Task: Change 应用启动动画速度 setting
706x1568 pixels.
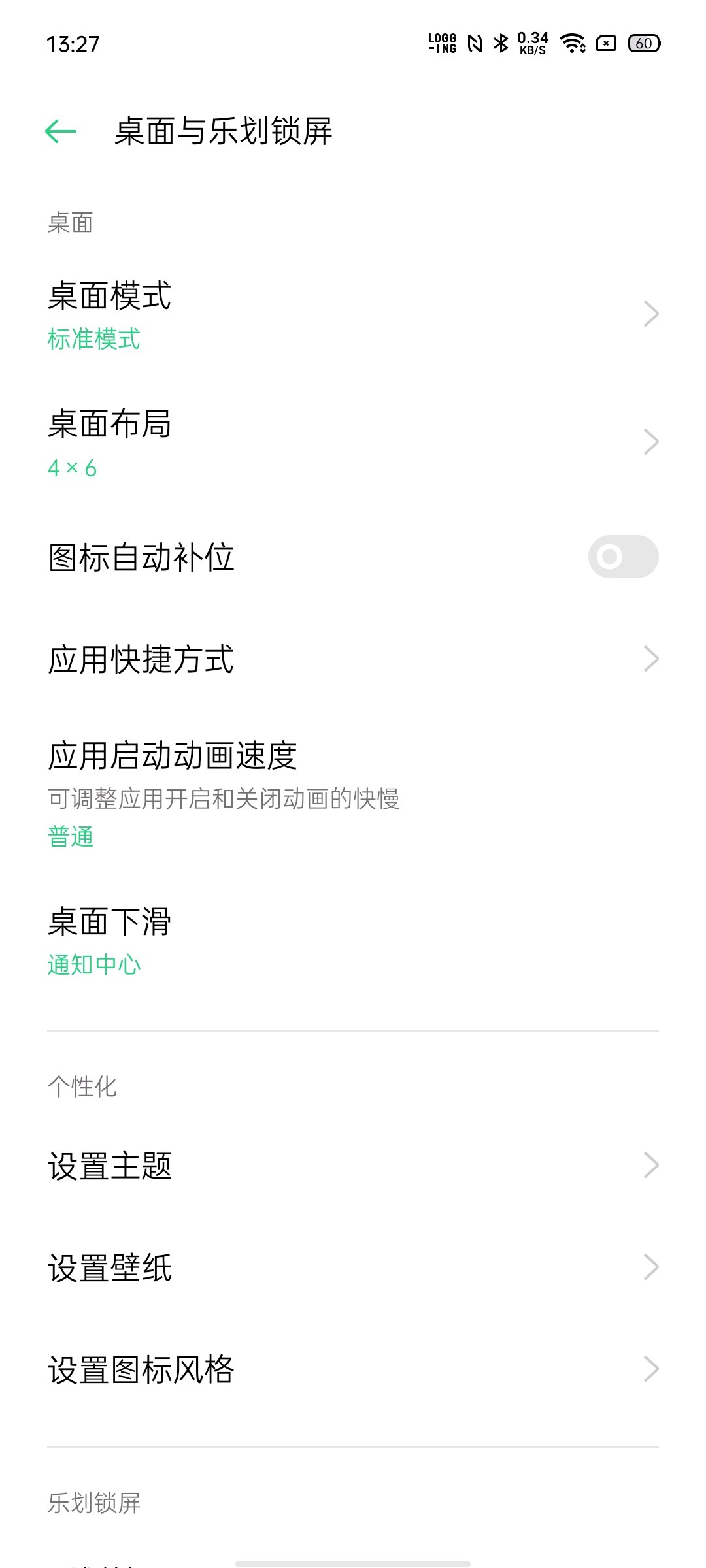Action: [x=353, y=793]
